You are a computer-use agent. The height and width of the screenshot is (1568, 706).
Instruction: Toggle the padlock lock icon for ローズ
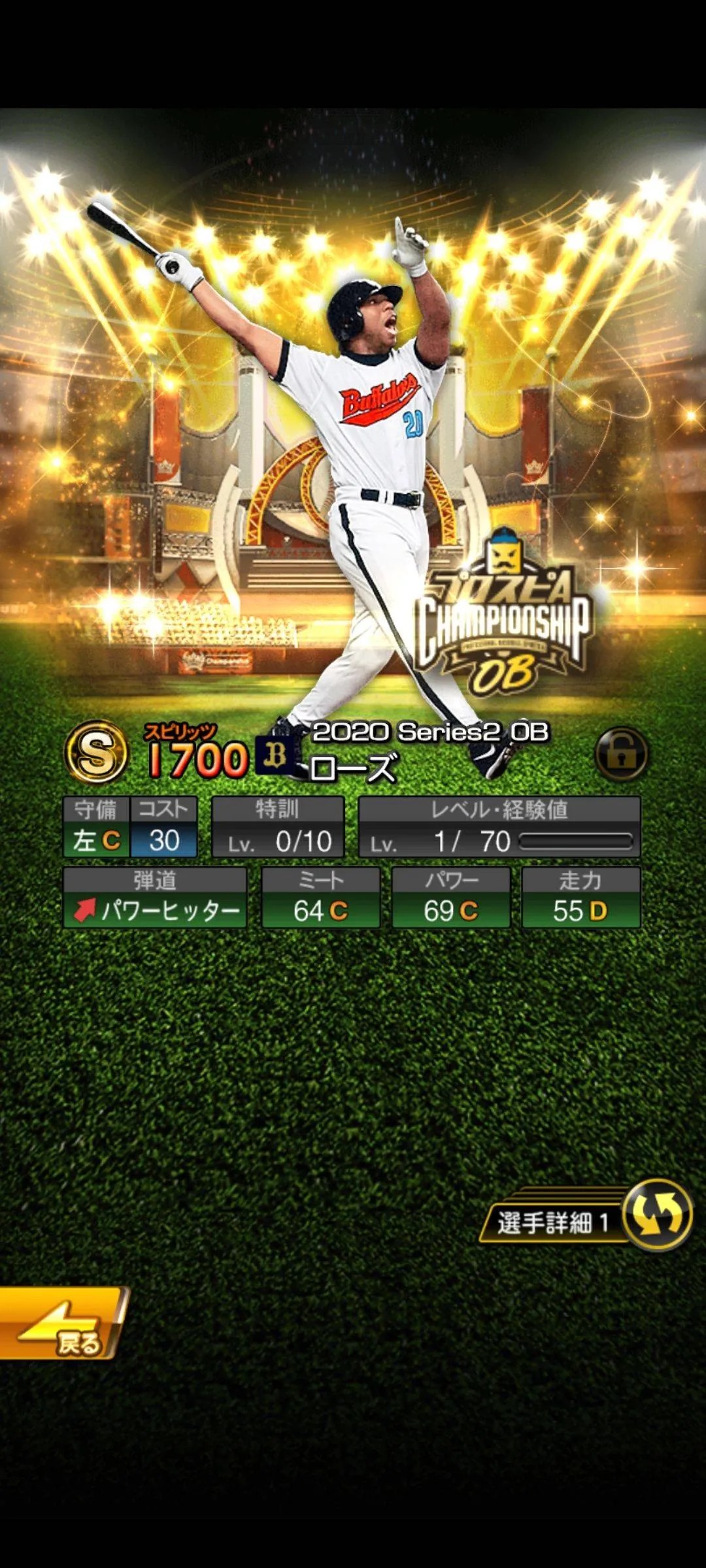tap(621, 754)
